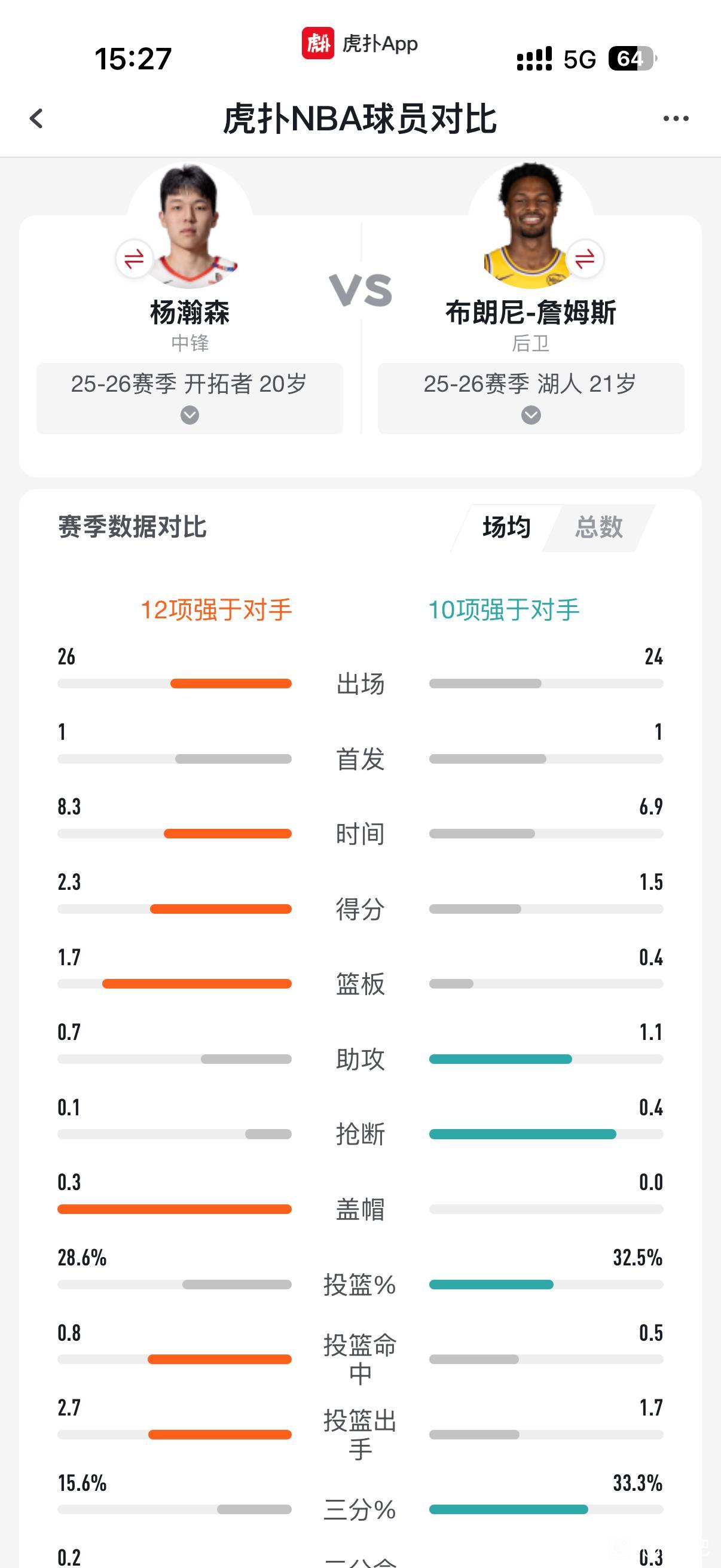The image size is (721, 1568).
Task: Tap the 12项强于对手 orange summary text
Action: tap(216, 611)
